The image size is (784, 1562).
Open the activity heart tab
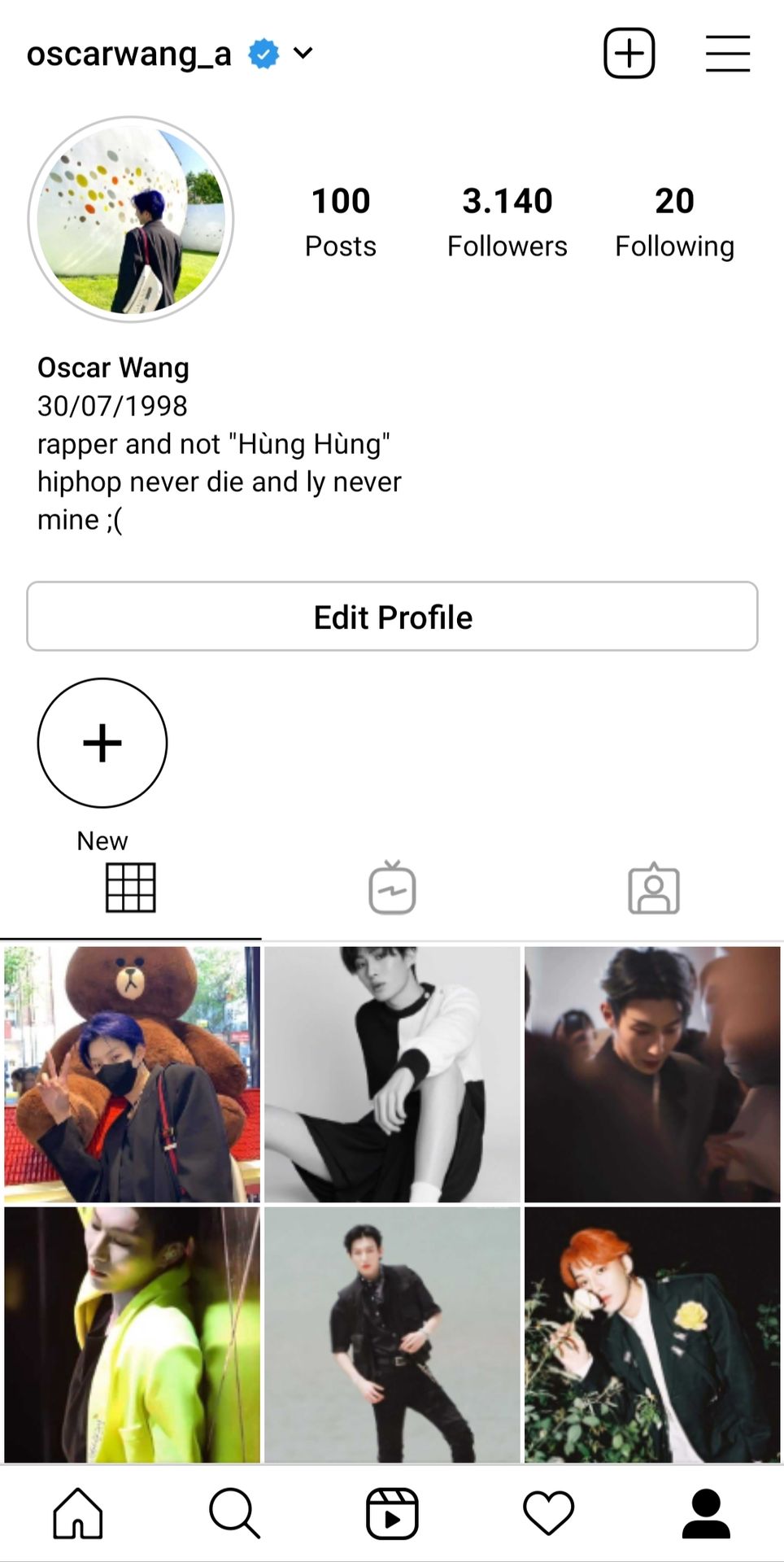549,1513
